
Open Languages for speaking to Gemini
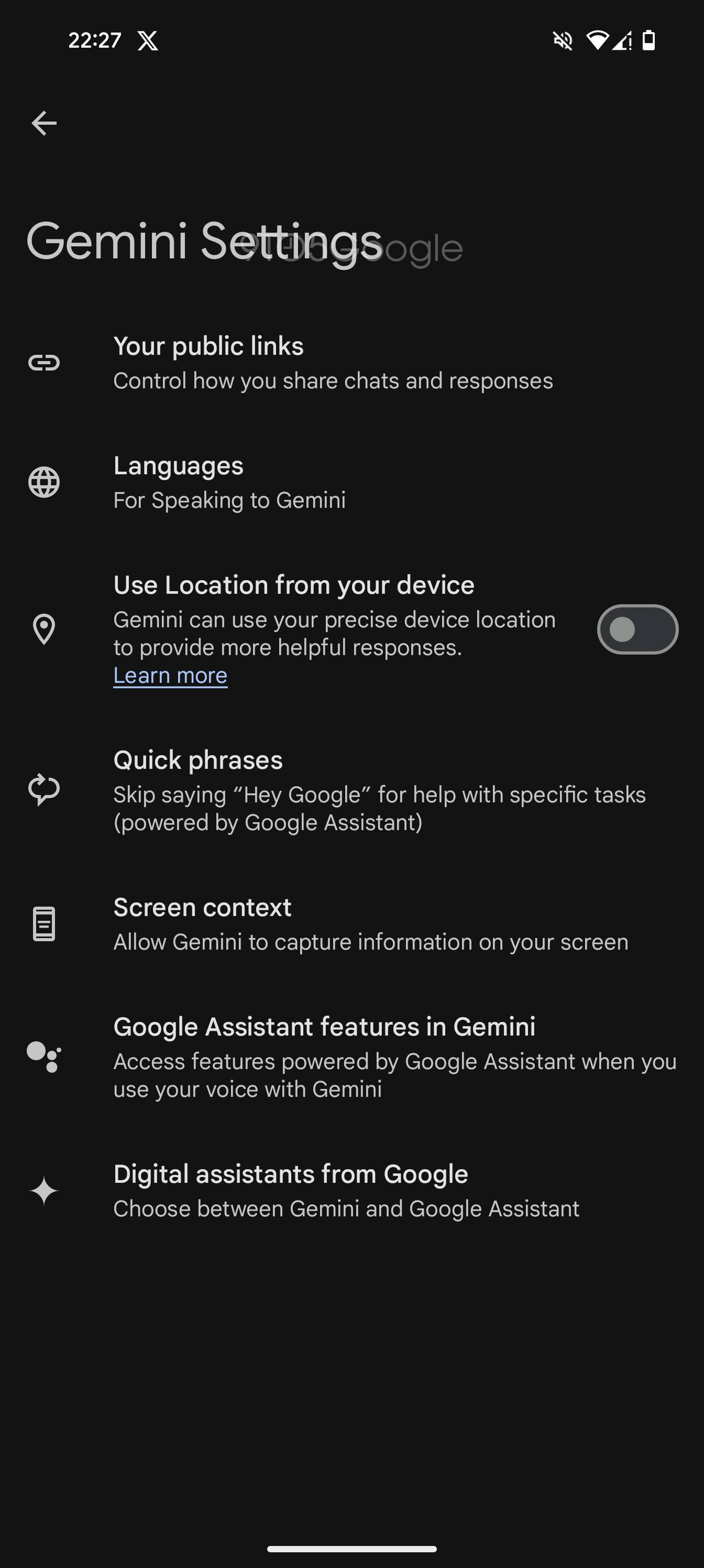point(229,482)
